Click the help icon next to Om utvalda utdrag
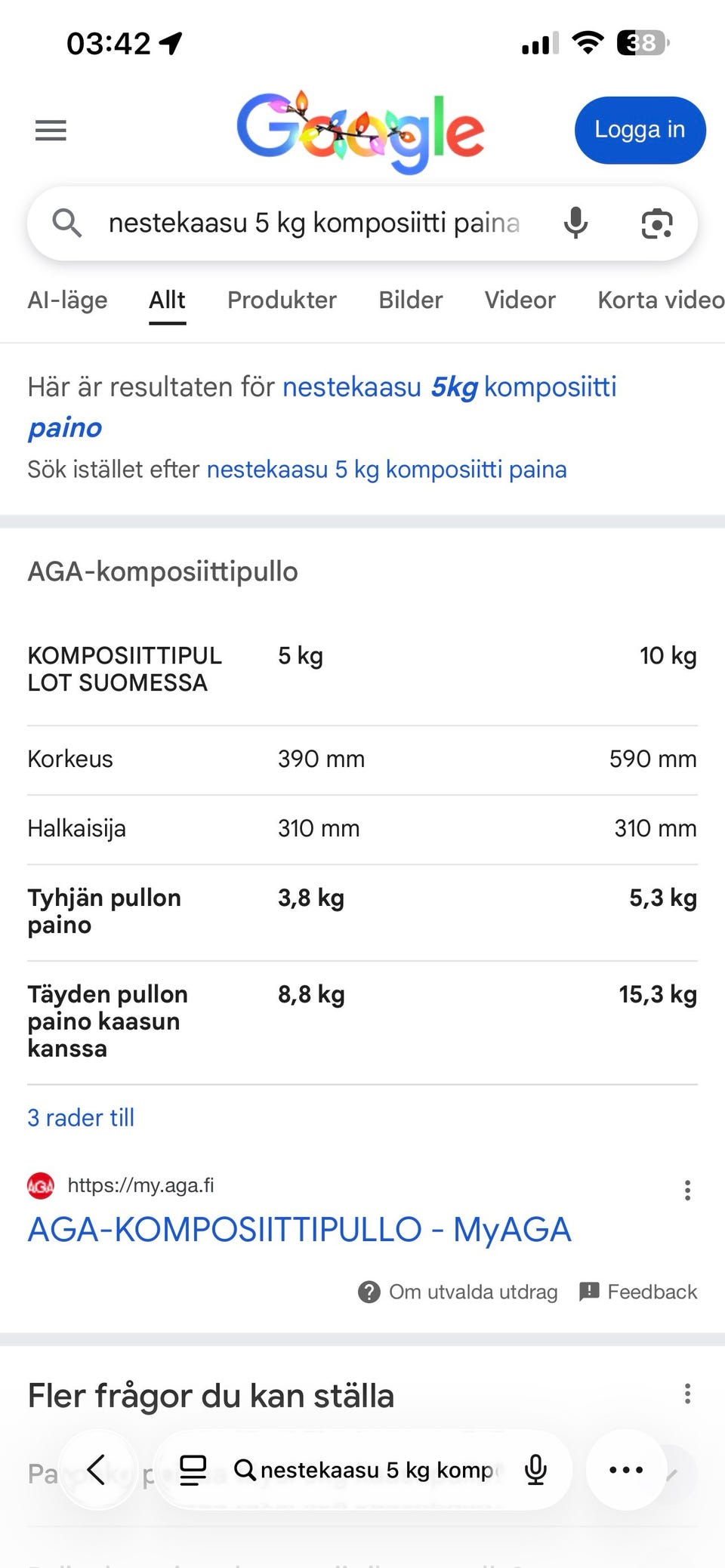 pyautogui.click(x=369, y=1292)
